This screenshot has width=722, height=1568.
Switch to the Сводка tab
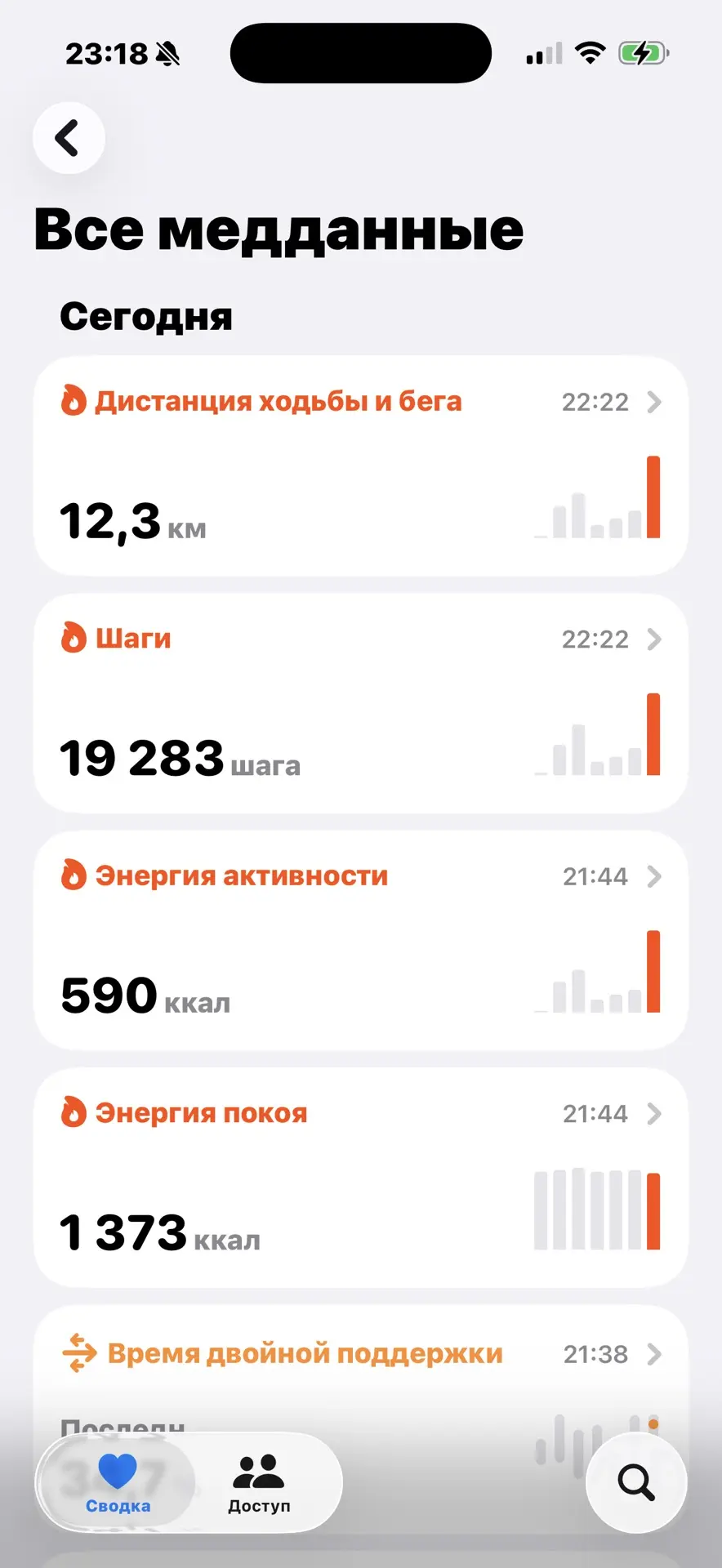point(118,1482)
